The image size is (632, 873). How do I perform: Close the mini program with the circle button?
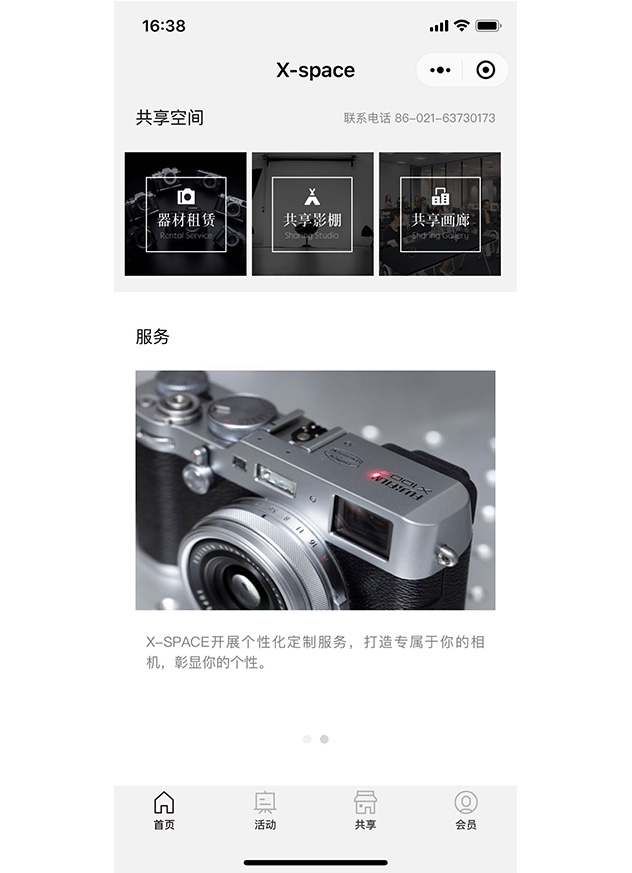[x=486, y=70]
